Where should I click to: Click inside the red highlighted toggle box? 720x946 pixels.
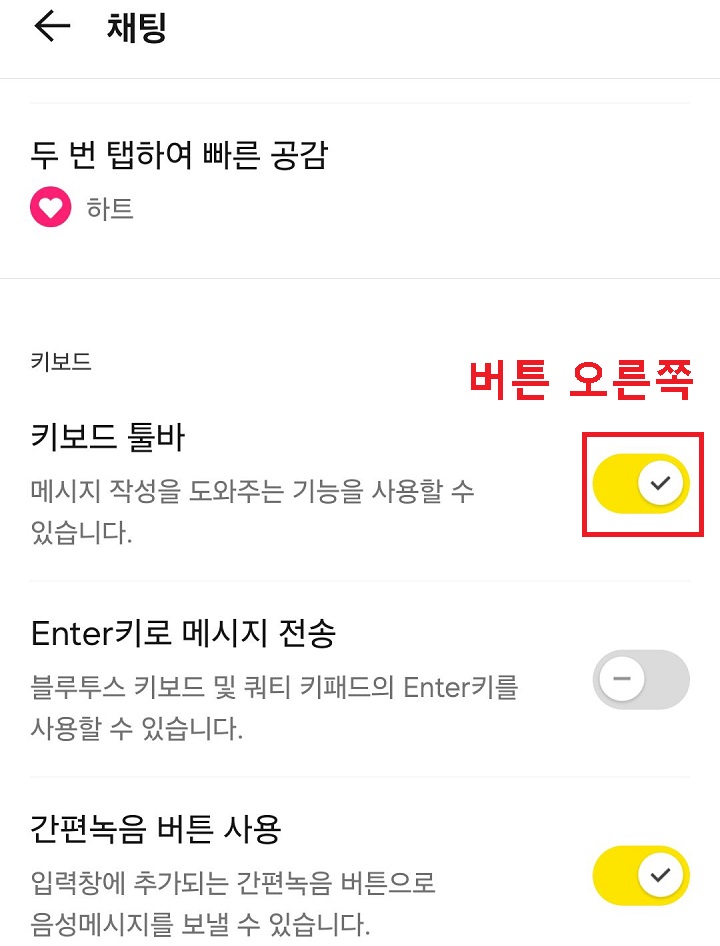(641, 483)
